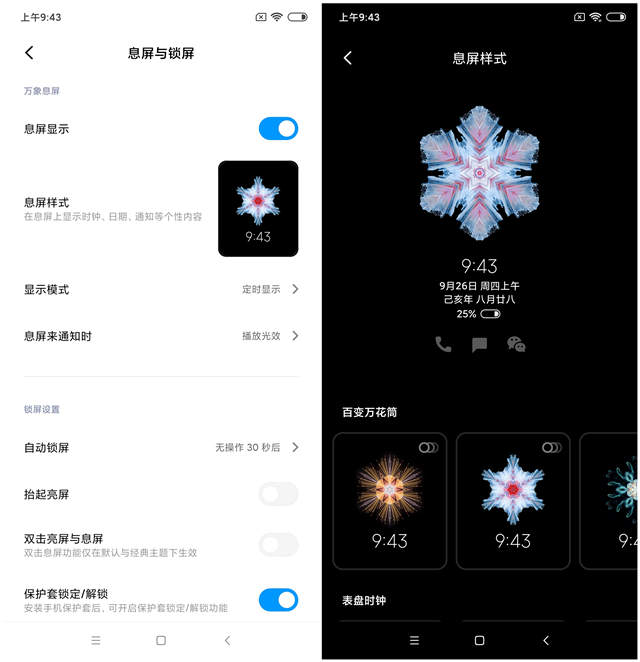The image size is (640, 662).
Task: Enable 双击亮屏与息屏 toggle
Action: [x=278, y=545]
